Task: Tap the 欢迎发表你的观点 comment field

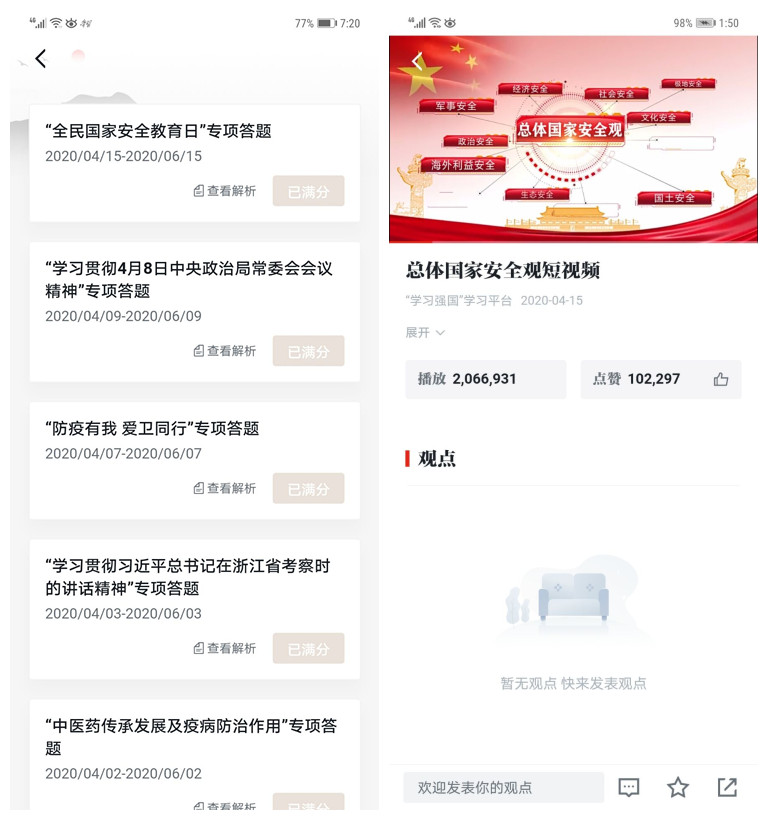Action: click(503, 787)
